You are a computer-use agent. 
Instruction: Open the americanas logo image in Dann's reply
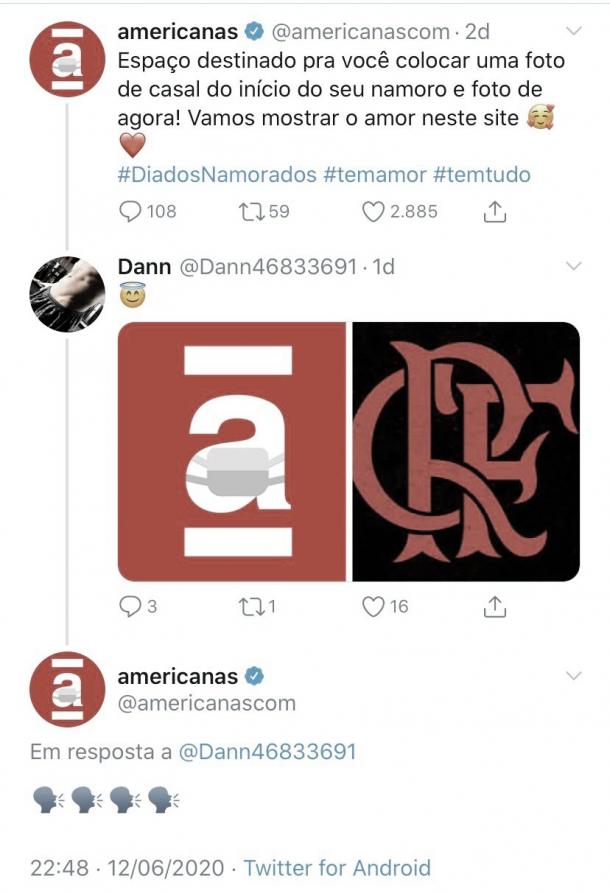(232, 451)
